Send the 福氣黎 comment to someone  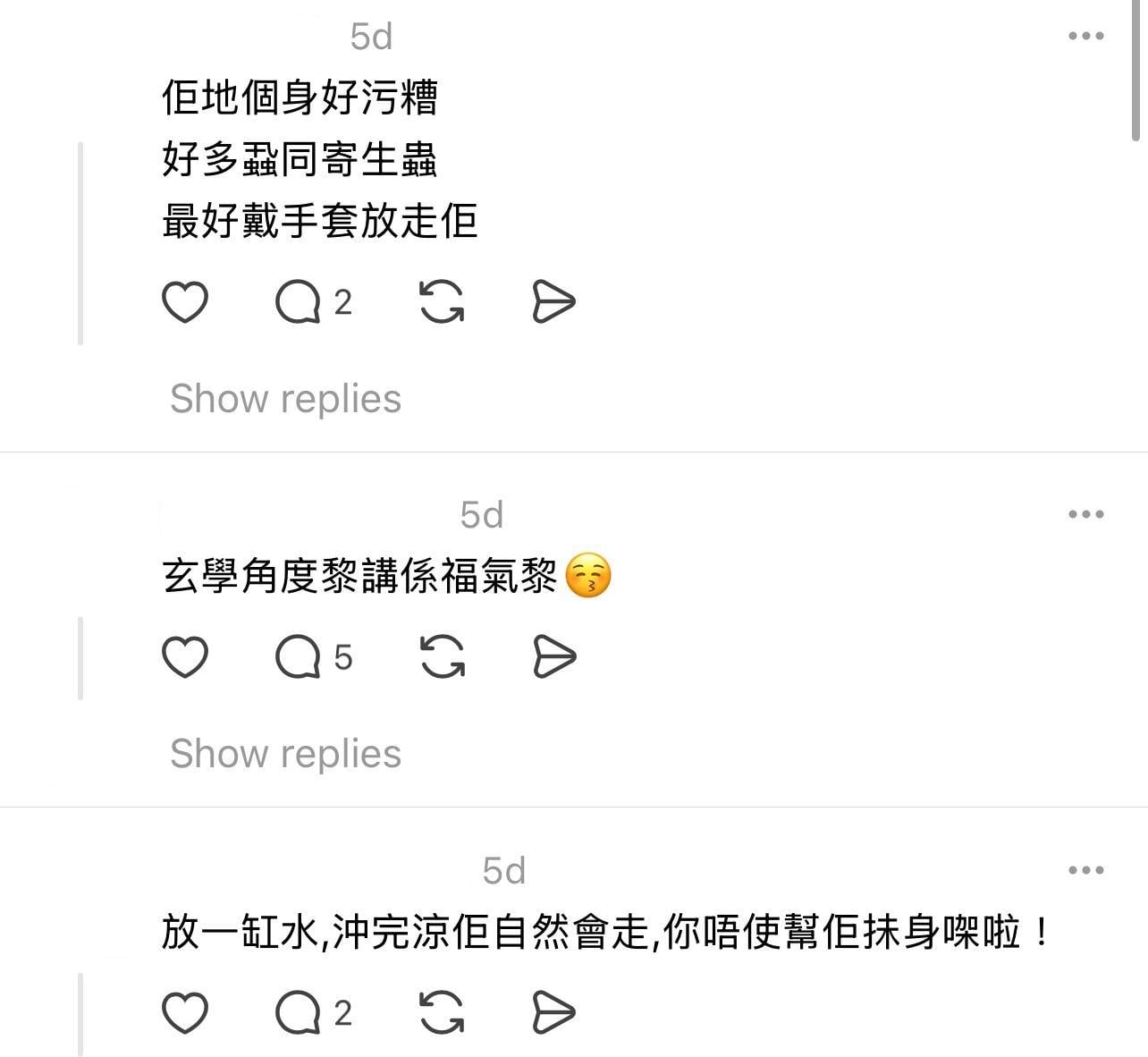553,657
